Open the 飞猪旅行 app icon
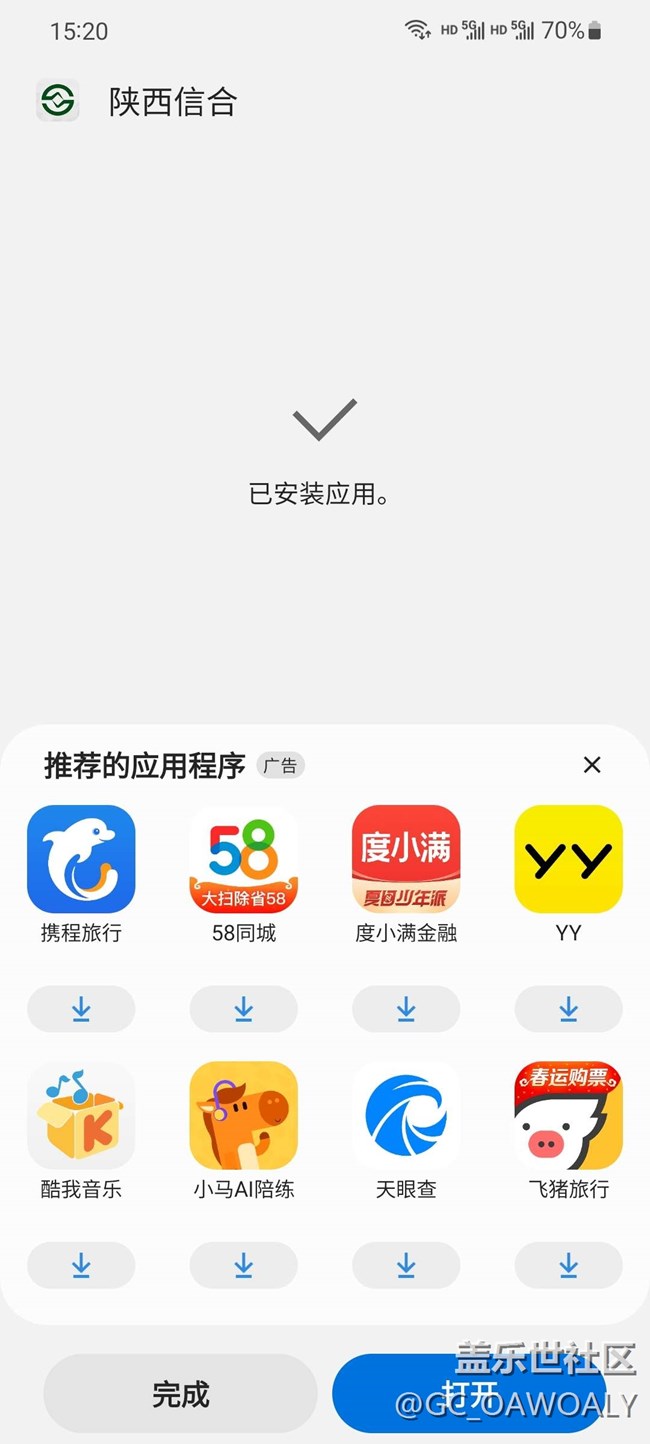Image resolution: width=650 pixels, height=1444 pixels. [x=568, y=1115]
